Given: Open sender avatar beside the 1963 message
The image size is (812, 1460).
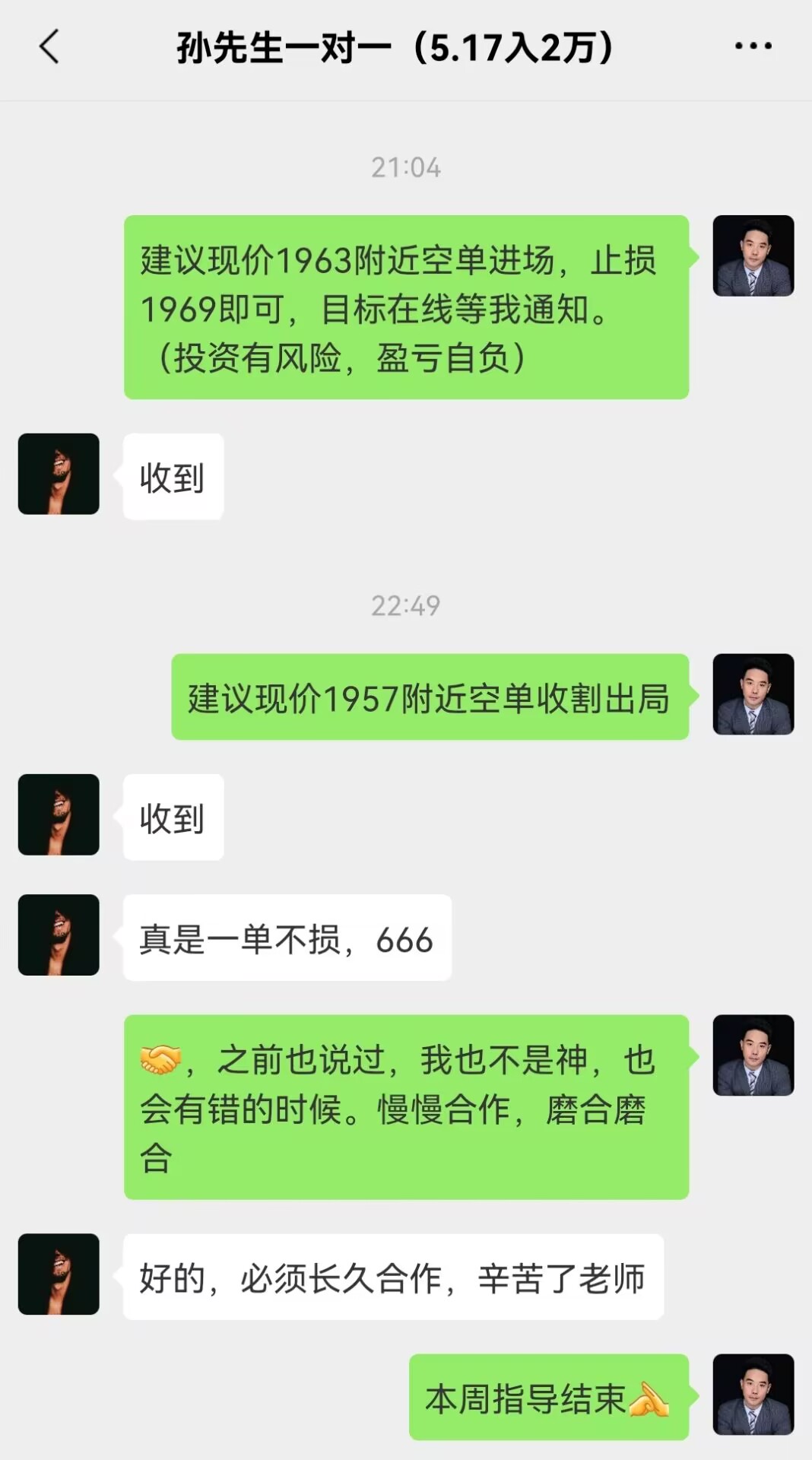Looking at the screenshot, I should 753,255.
